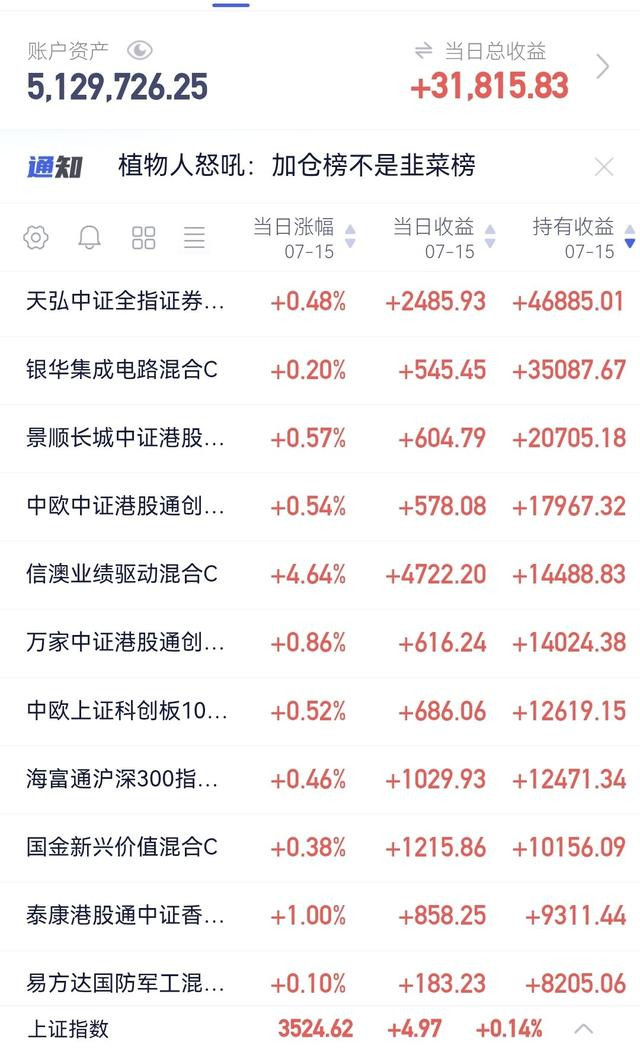Open 中欧上证科创板10 fund holding

point(320,711)
